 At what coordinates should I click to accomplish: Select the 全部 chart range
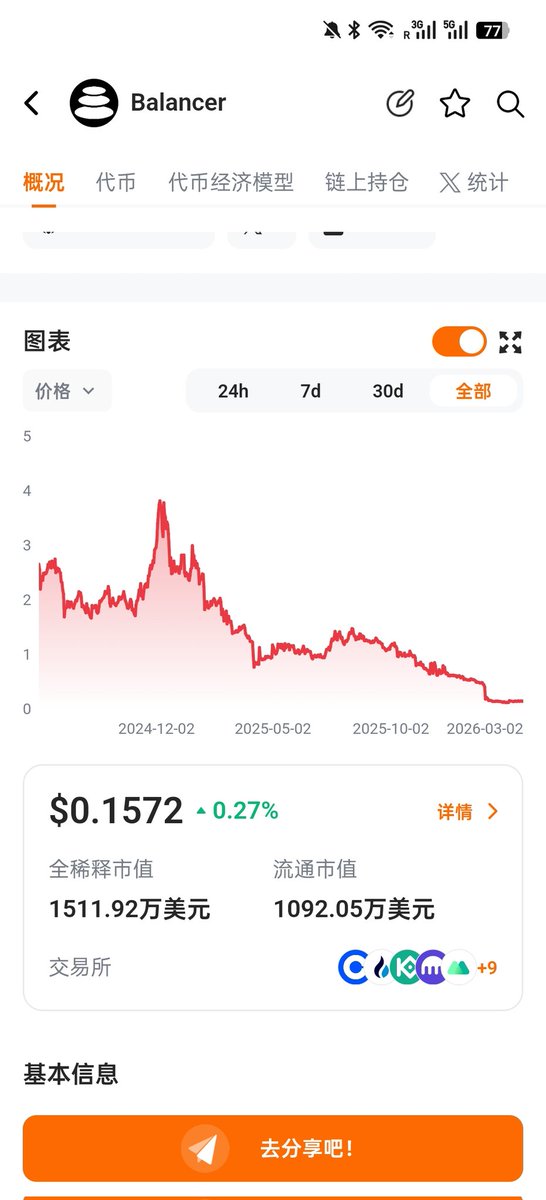474,391
